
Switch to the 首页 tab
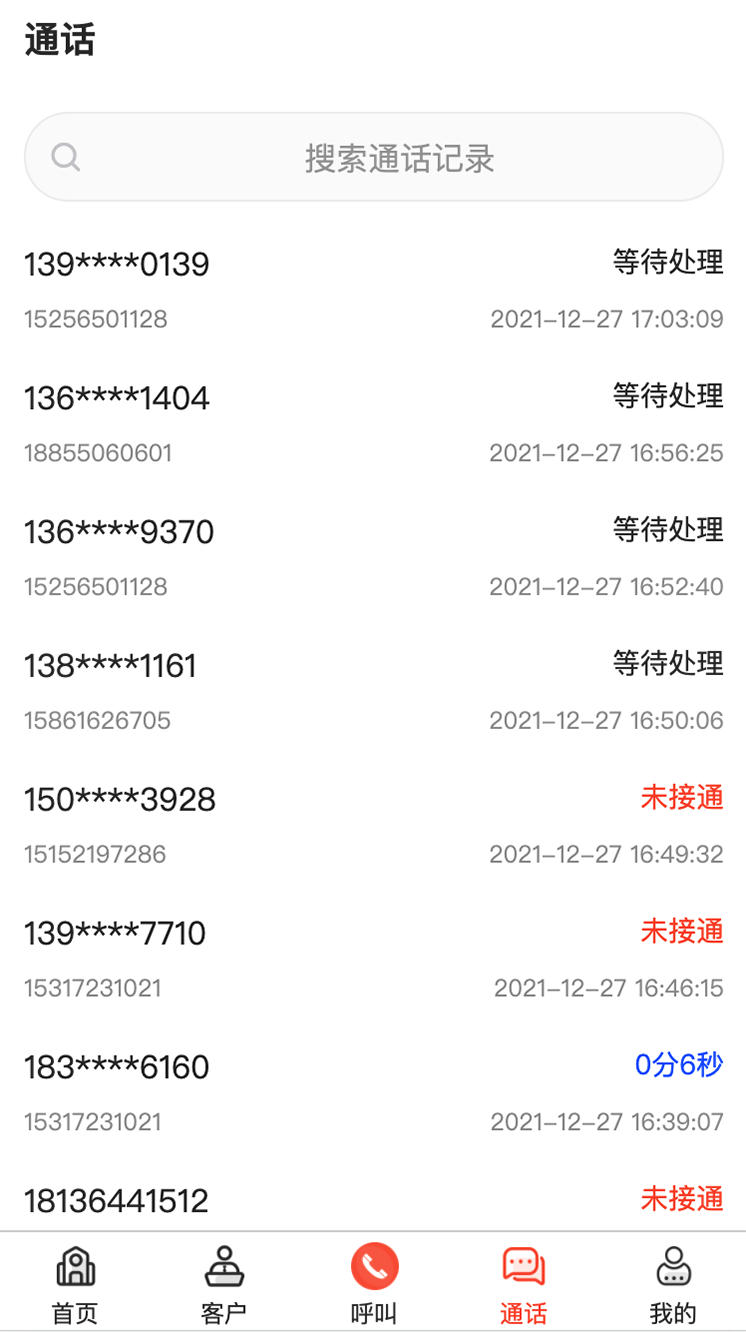[75, 1284]
